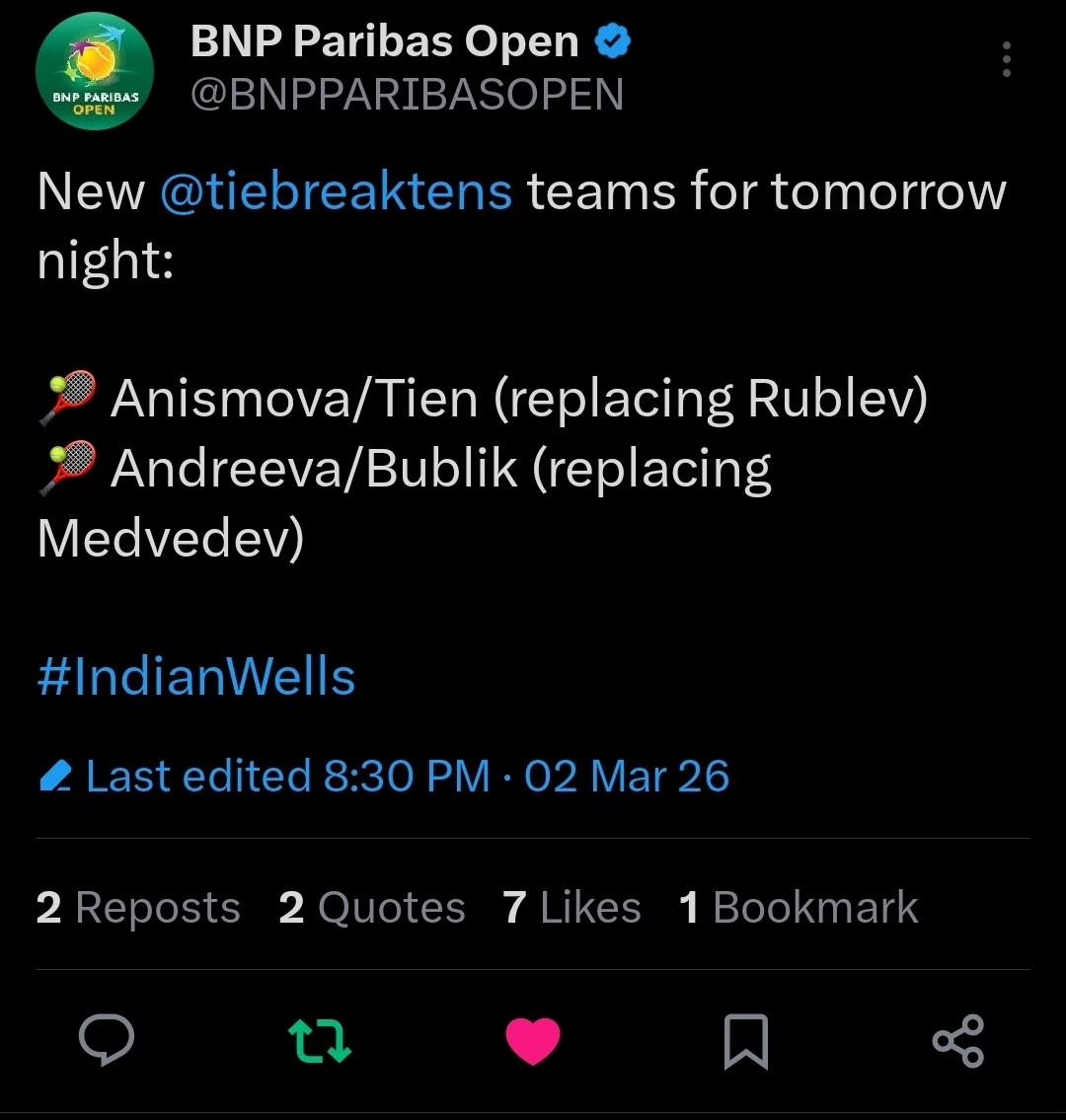Reply to this tweet
This screenshot has height=1120, width=1066.
[x=106, y=1040]
